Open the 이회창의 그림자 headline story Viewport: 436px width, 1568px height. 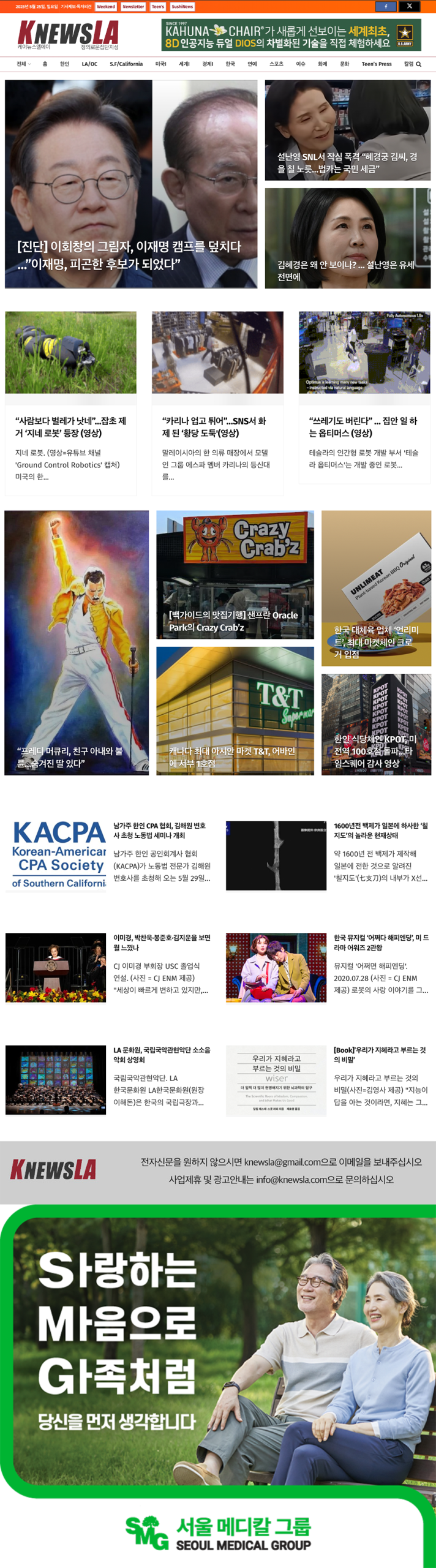pyautogui.click(x=130, y=255)
